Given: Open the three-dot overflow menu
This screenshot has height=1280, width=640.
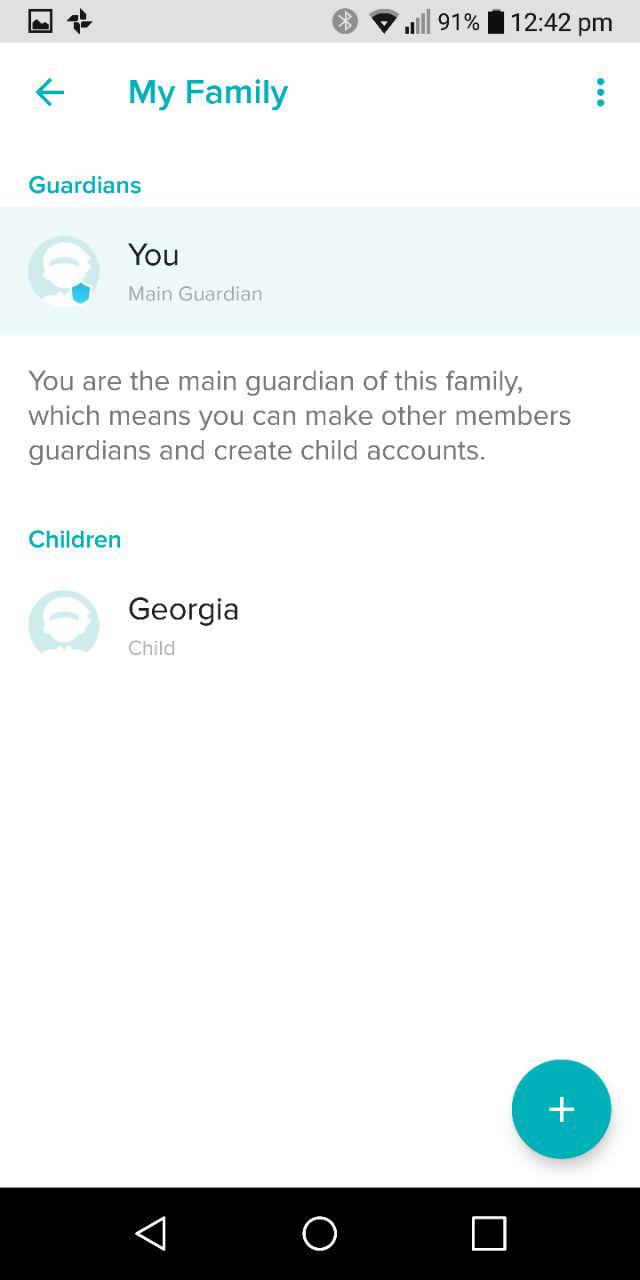Looking at the screenshot, I should 600,92.
